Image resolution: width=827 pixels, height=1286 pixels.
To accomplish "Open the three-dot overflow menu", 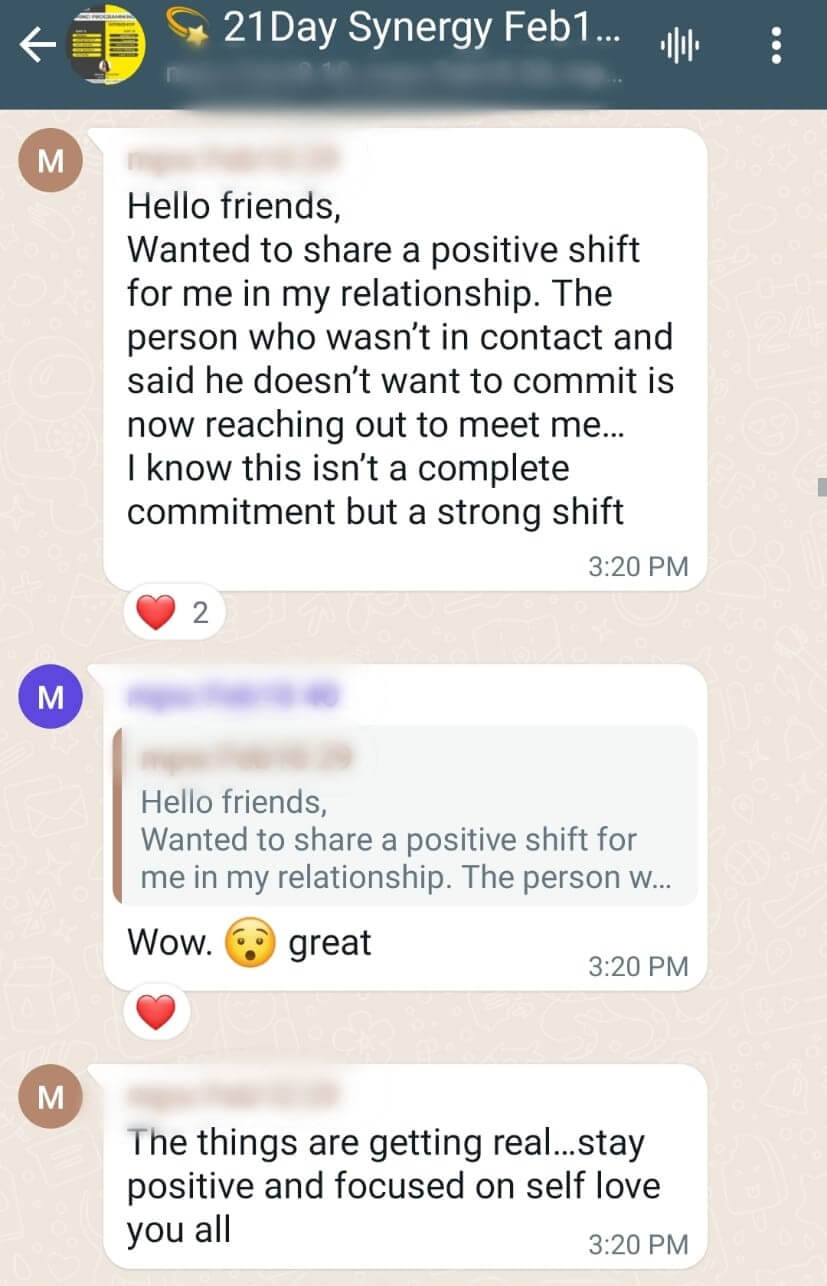I will (776, 46).
